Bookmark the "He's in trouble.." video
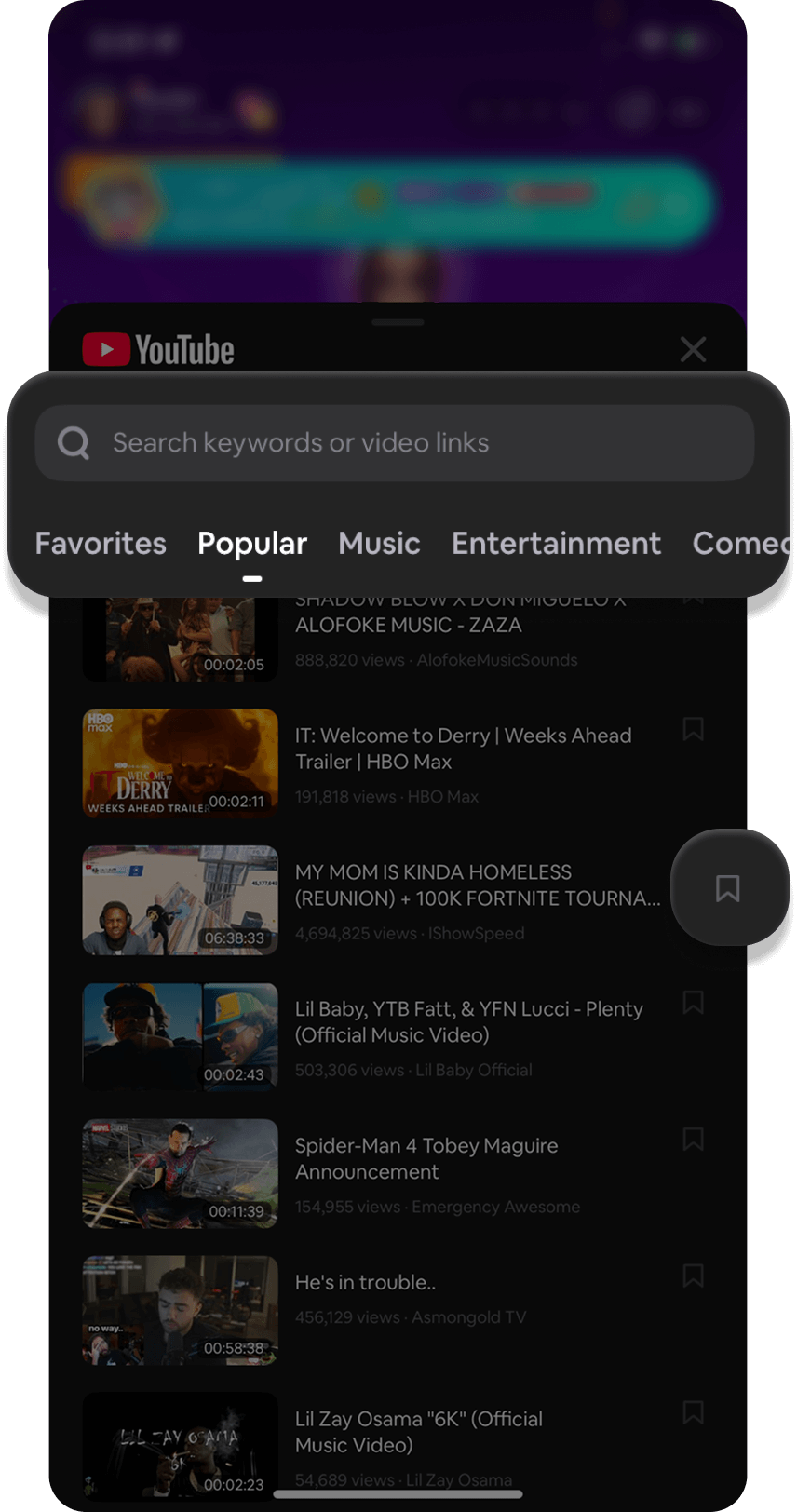 point(693,1276)
